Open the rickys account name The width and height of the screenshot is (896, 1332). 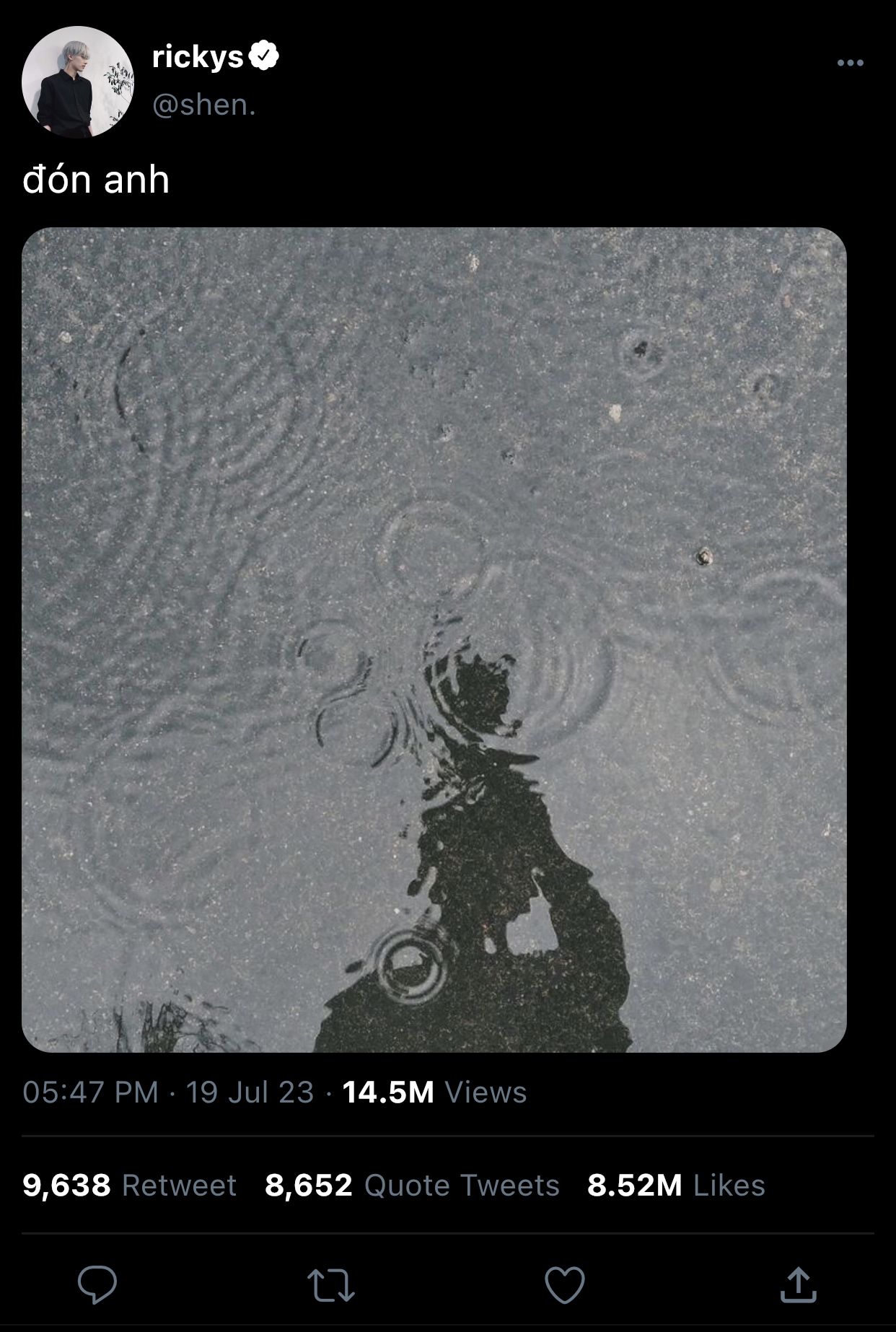(198, 56)
